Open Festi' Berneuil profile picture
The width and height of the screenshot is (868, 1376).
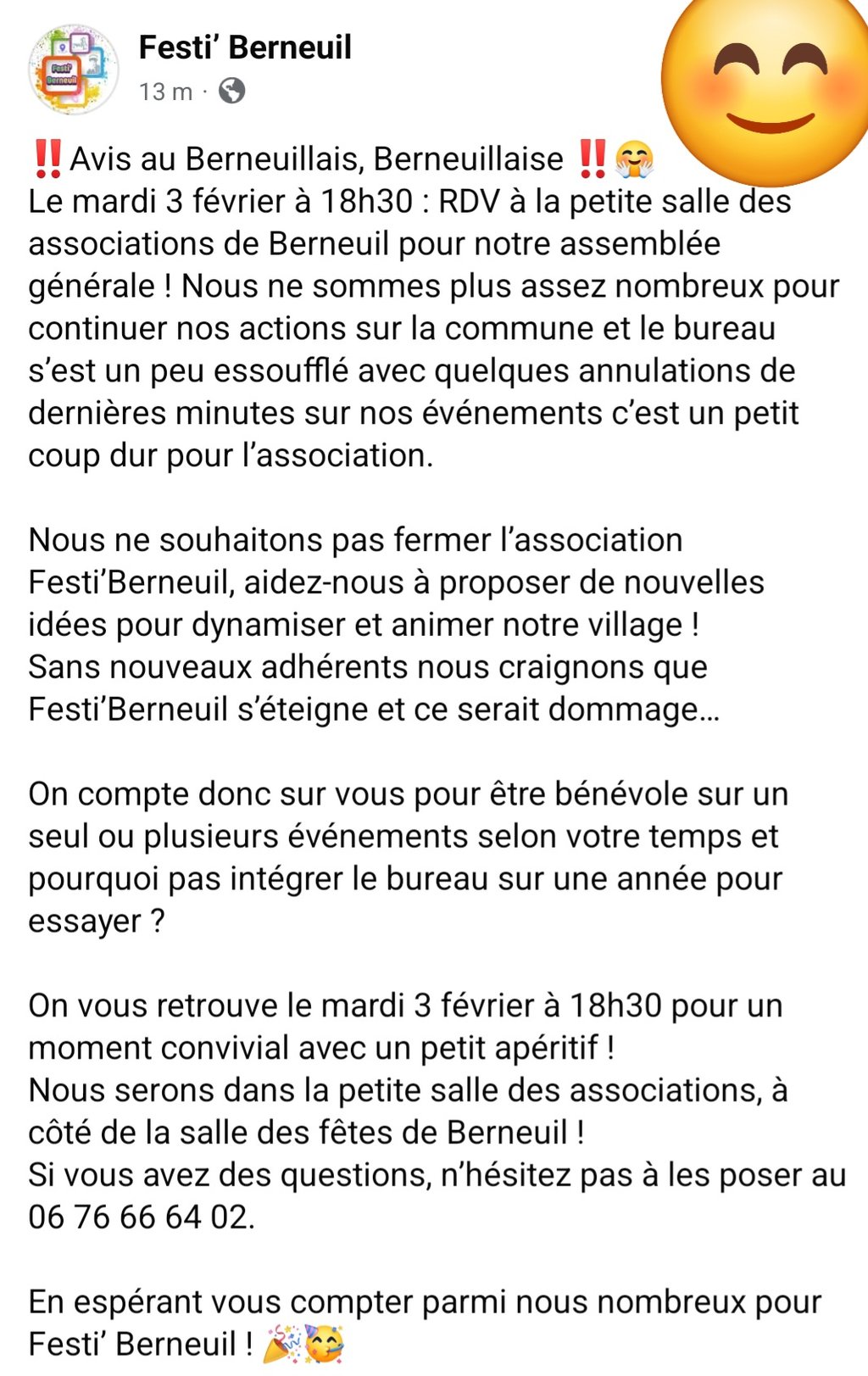tap(72, 69)
